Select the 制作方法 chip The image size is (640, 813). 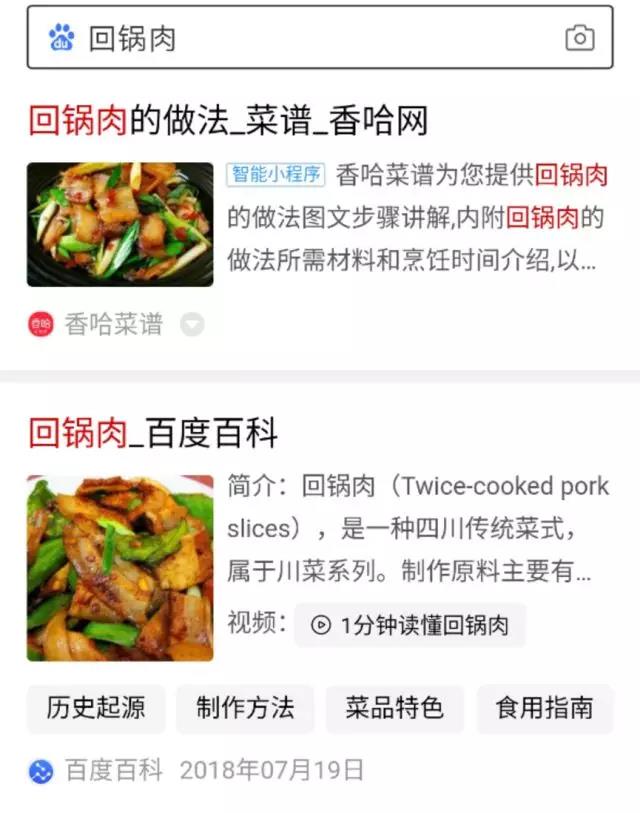point(245,708)
